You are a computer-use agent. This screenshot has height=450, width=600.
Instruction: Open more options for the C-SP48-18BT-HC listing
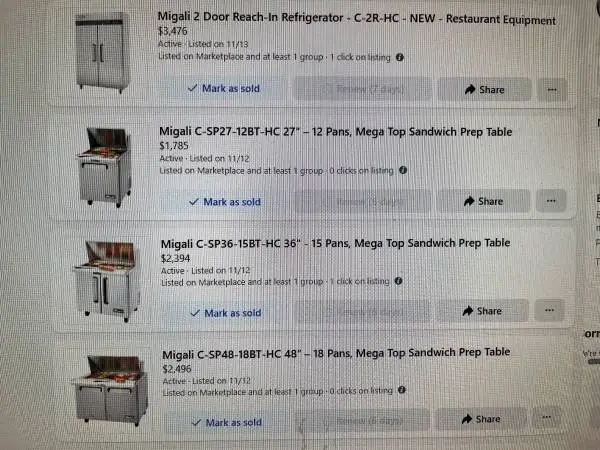pyautogui.click(x=547, y=418)
